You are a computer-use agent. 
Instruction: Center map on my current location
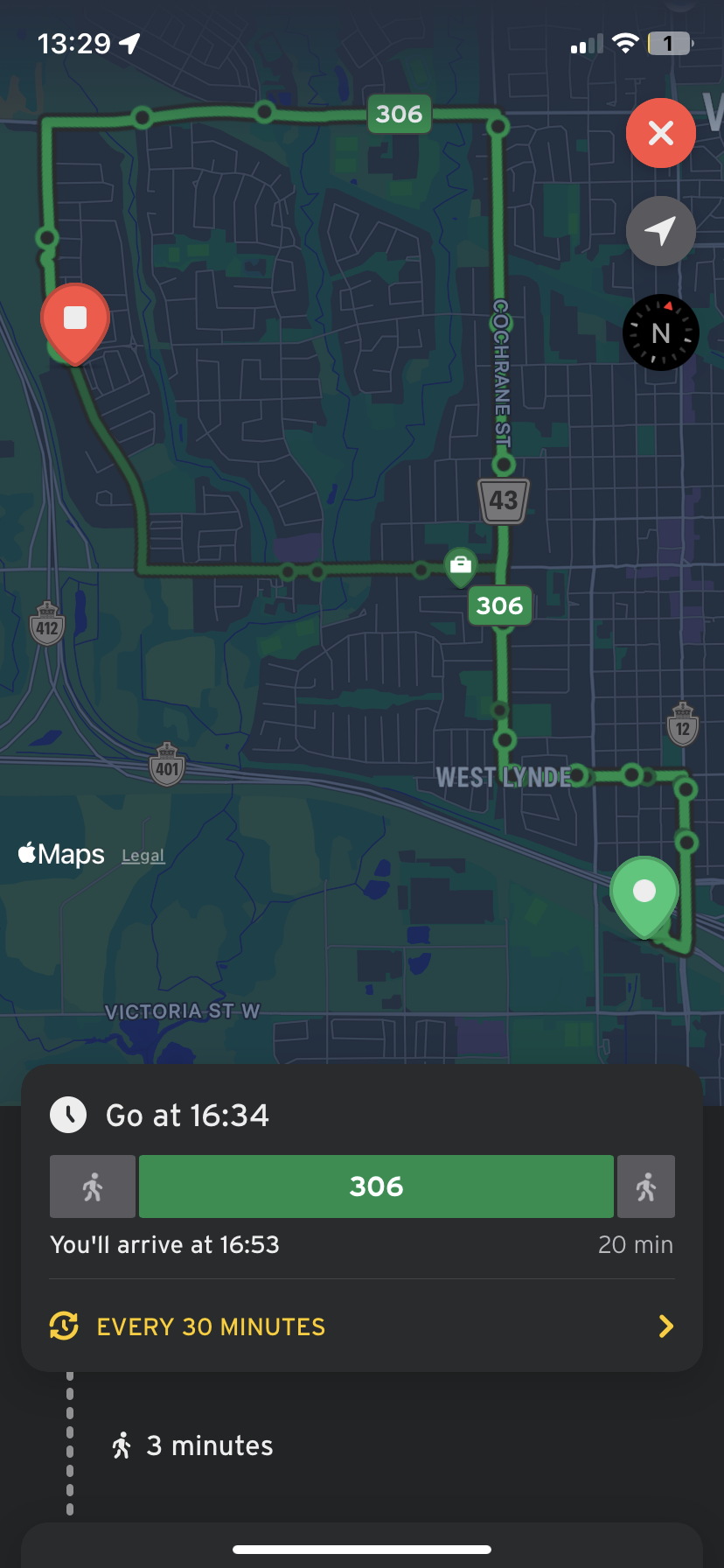pos(661,231)
